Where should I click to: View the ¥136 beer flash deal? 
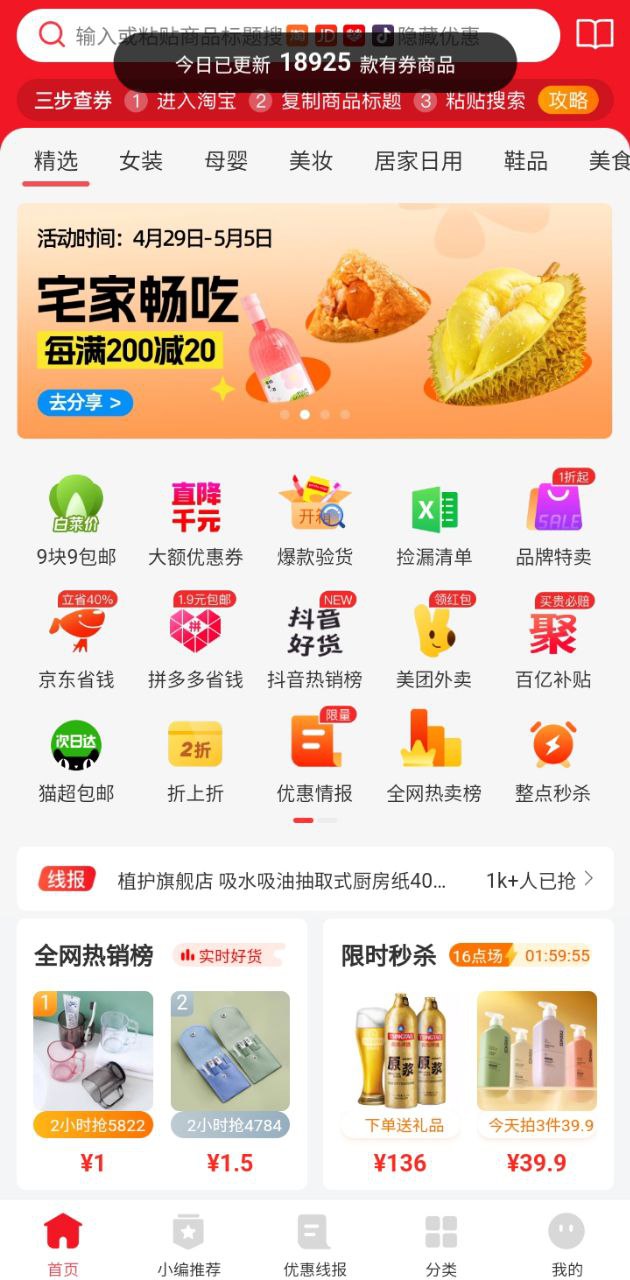[x=400, y=1082]
